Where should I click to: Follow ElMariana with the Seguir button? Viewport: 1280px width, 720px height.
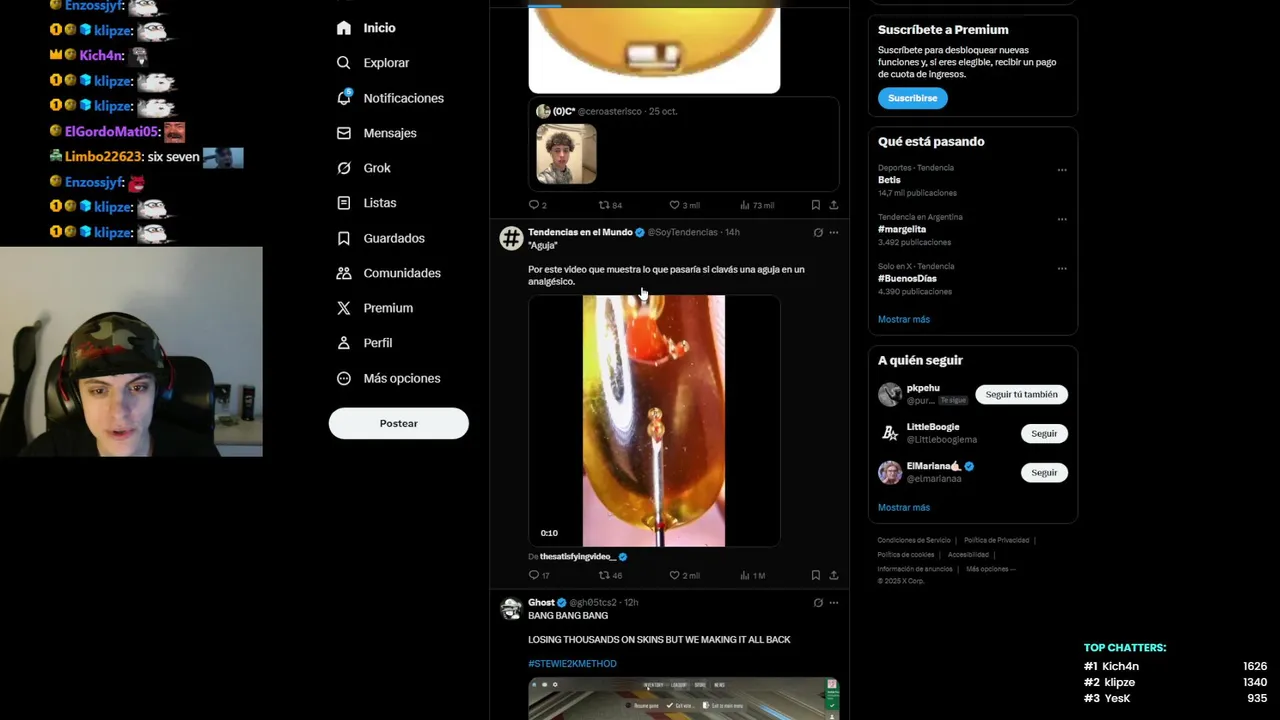pos(1044,472)
